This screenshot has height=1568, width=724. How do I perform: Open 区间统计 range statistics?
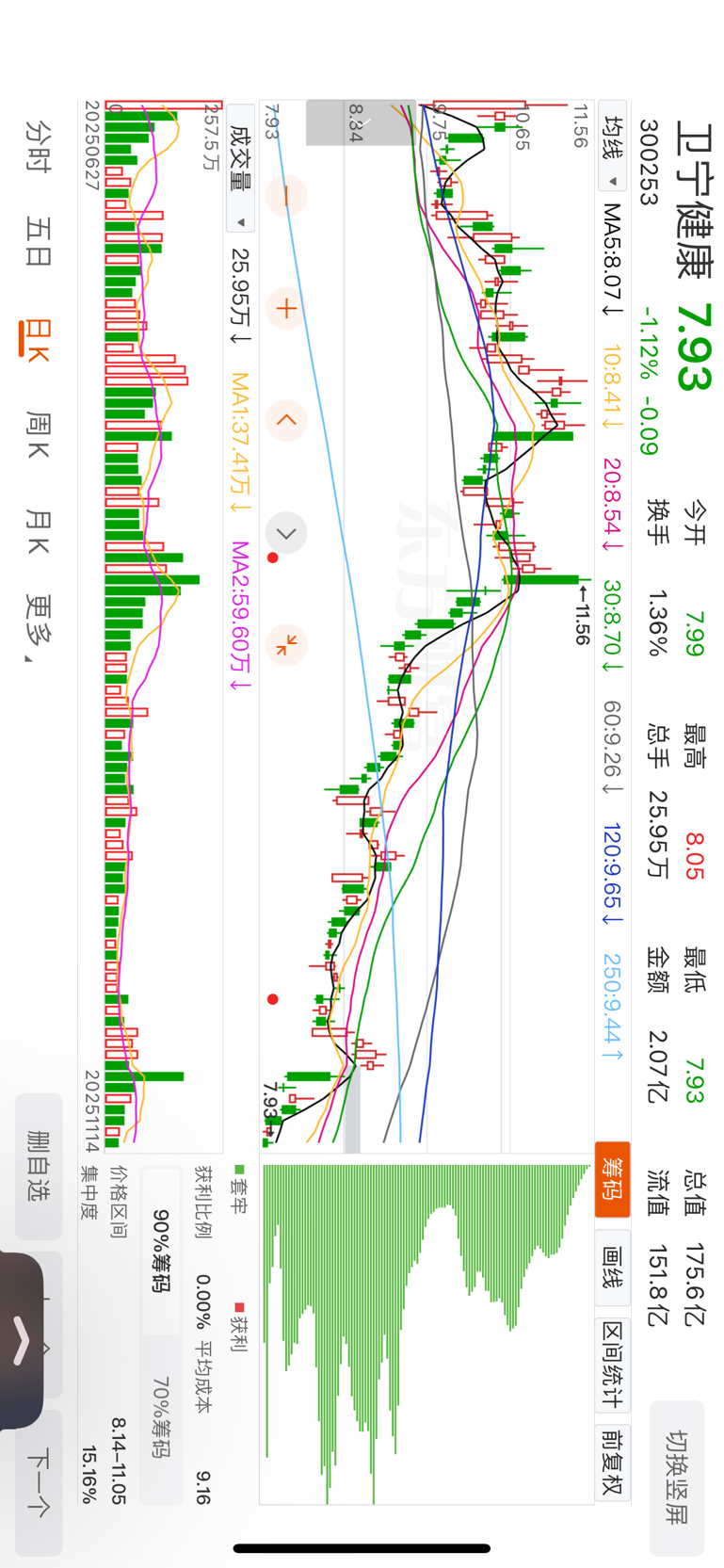coord(613,1363)
